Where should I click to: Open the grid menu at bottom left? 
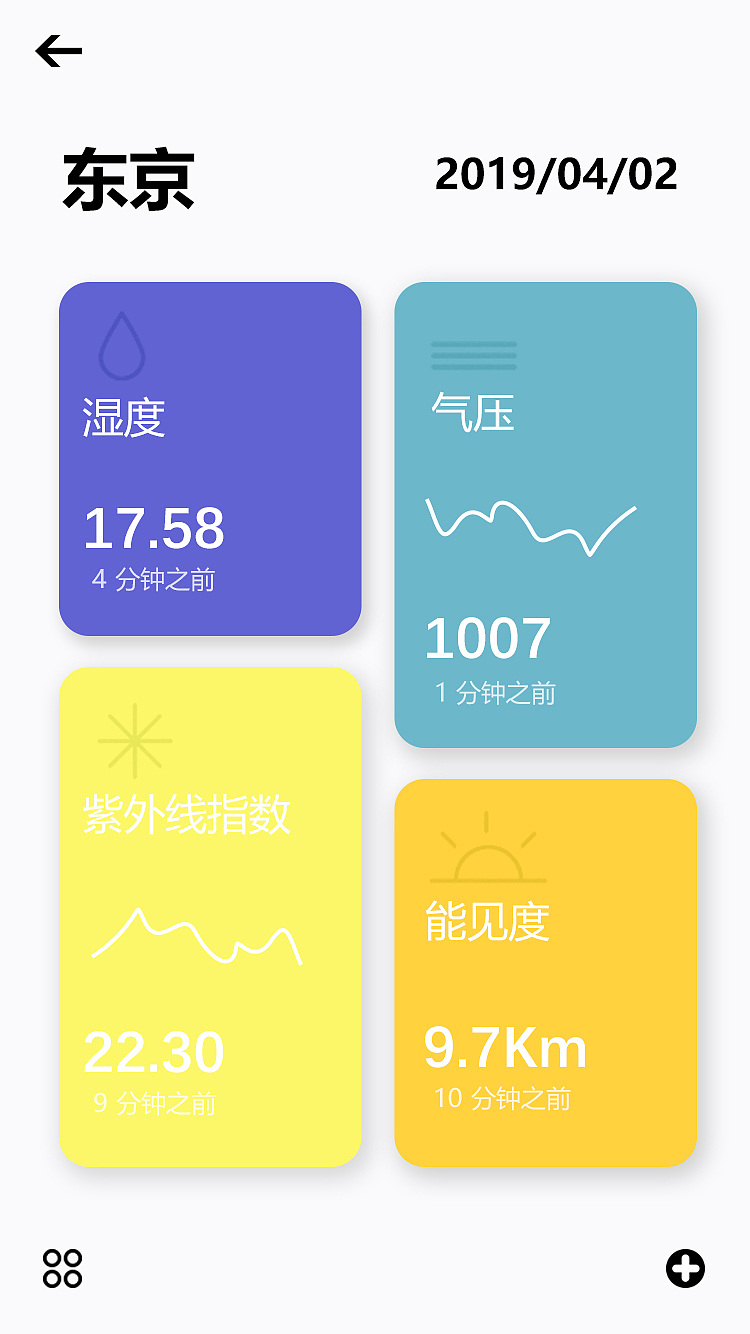[x=62, y=1268]
